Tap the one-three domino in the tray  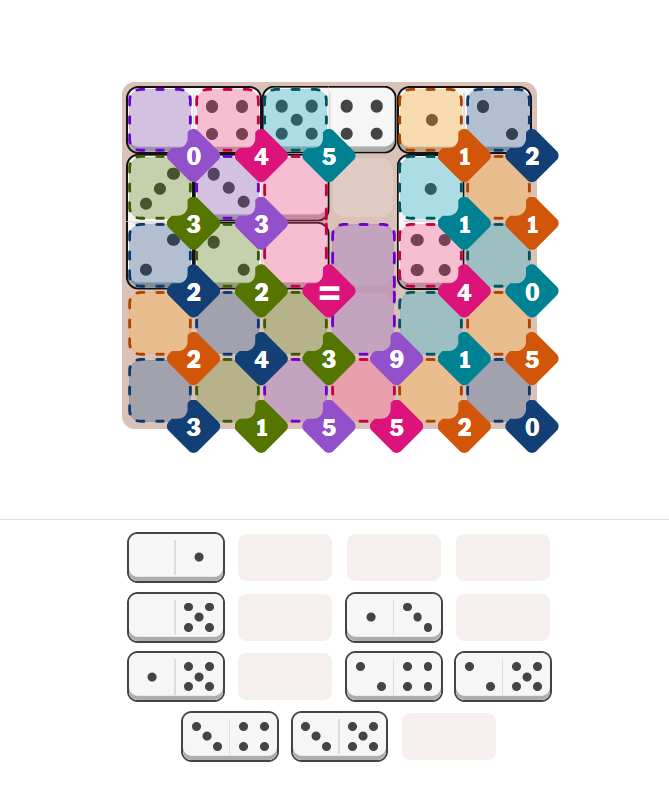tap(394, 617)
